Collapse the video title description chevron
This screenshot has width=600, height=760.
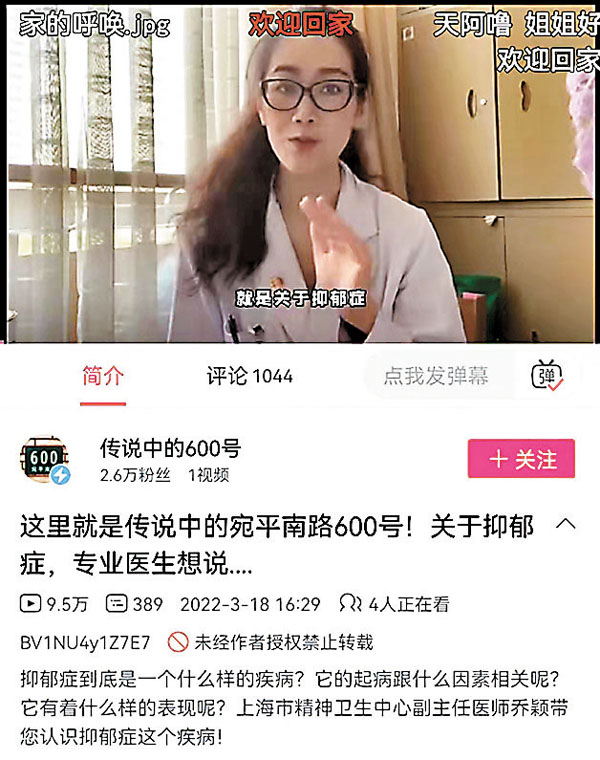tap(565, 524)
